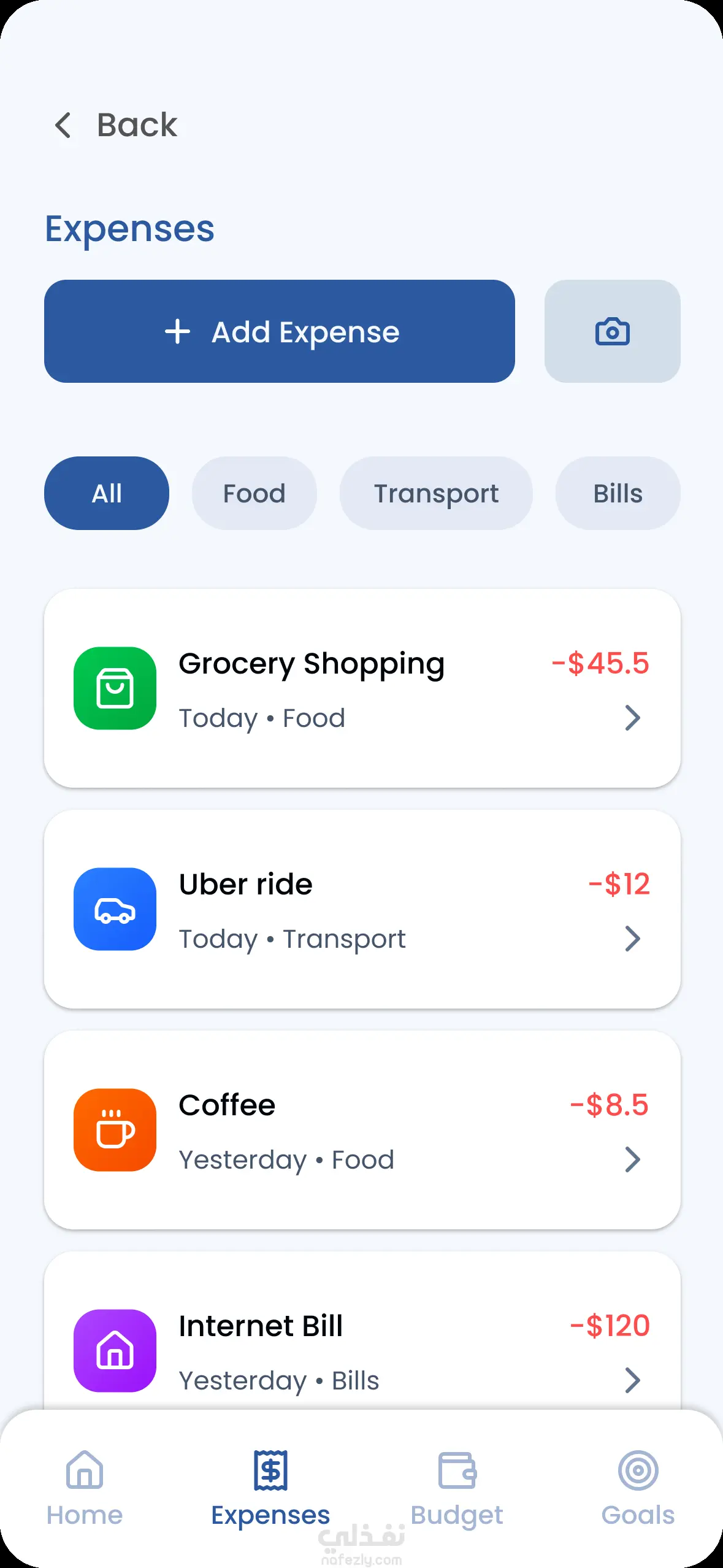Filter expenses by Food

point(254,493)
